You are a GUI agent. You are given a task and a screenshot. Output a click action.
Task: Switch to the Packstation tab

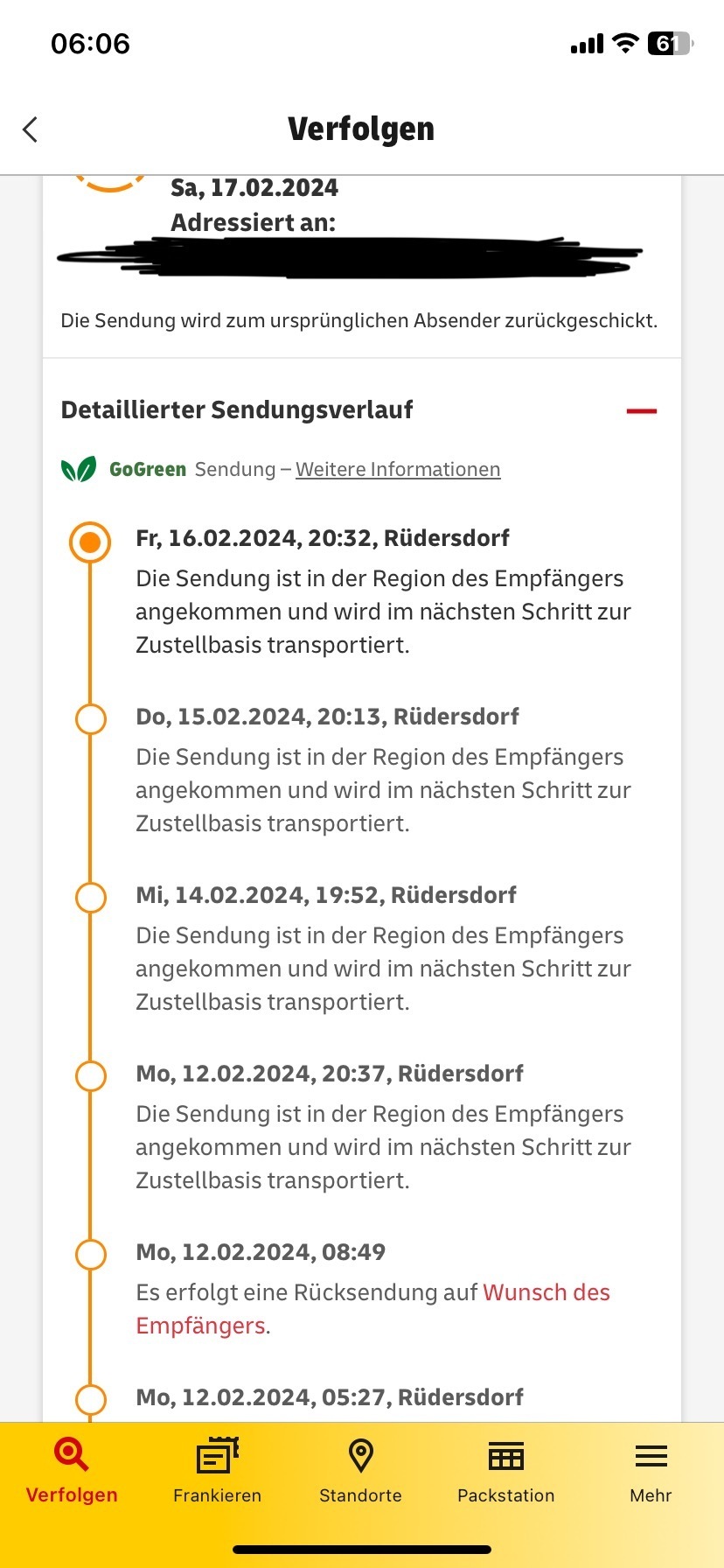tap(506, 1472)
